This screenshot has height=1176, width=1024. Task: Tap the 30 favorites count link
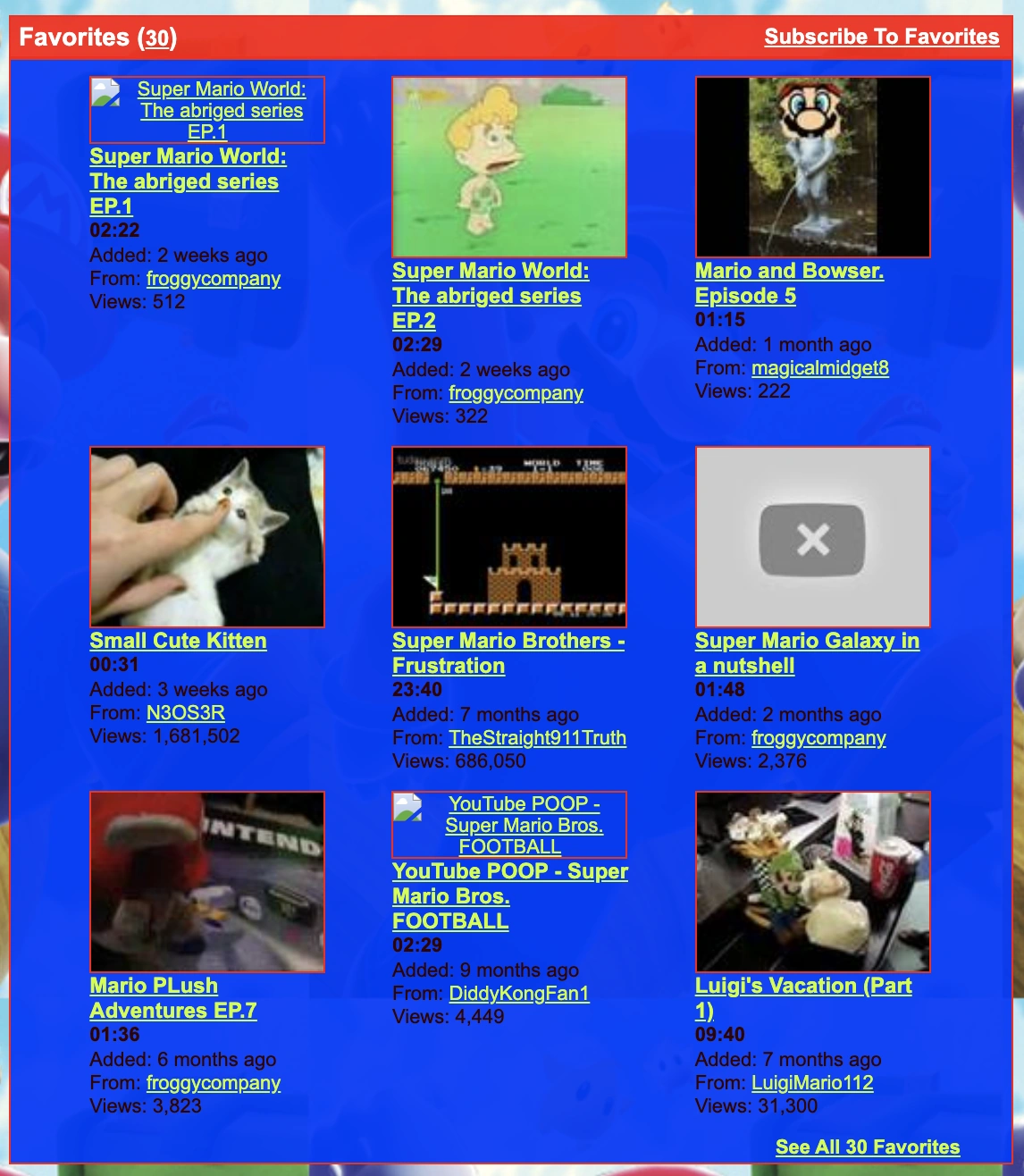click(x=157, y=38)
